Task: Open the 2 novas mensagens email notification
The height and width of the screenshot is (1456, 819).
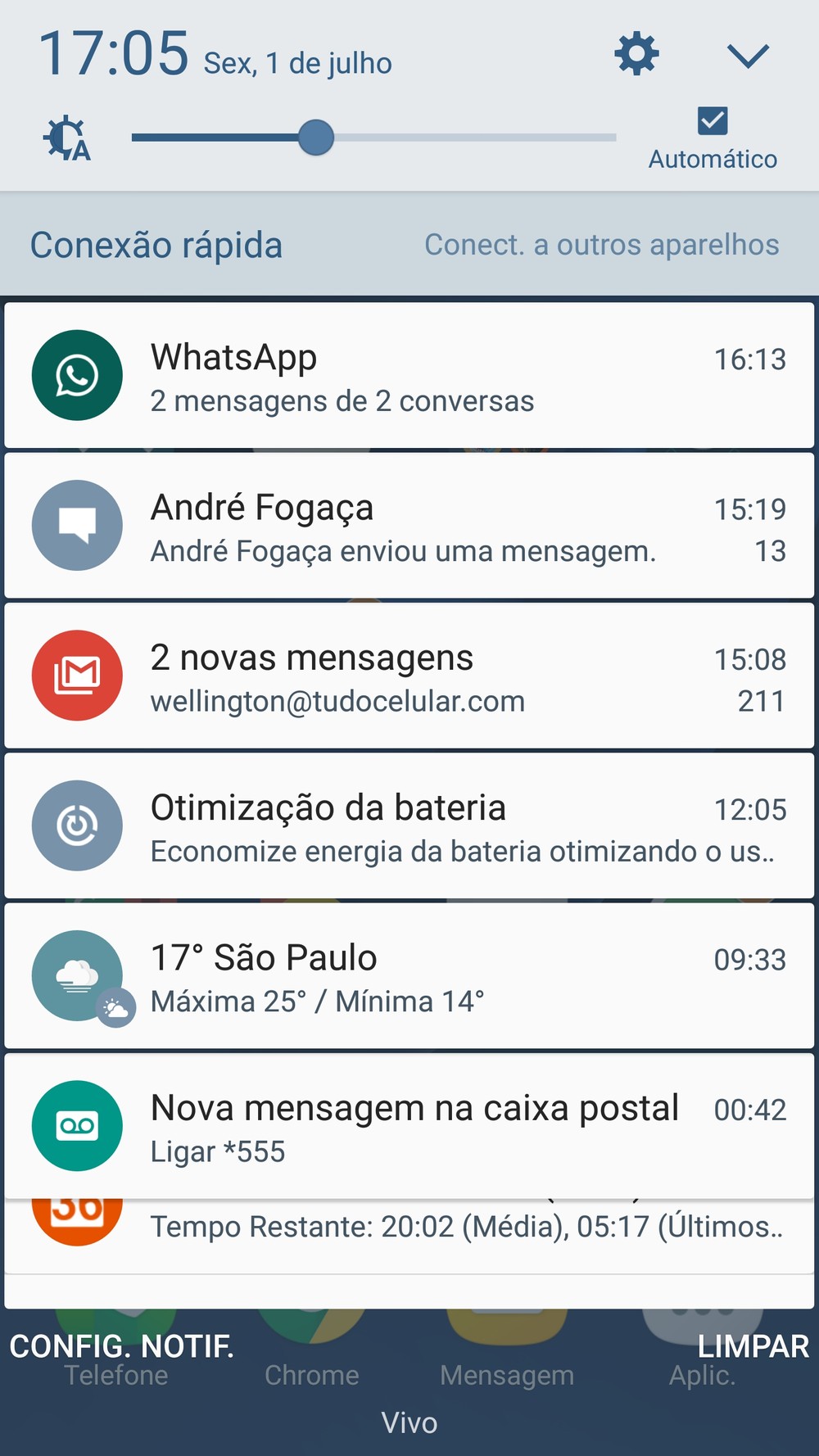Action: coord(409,676)
